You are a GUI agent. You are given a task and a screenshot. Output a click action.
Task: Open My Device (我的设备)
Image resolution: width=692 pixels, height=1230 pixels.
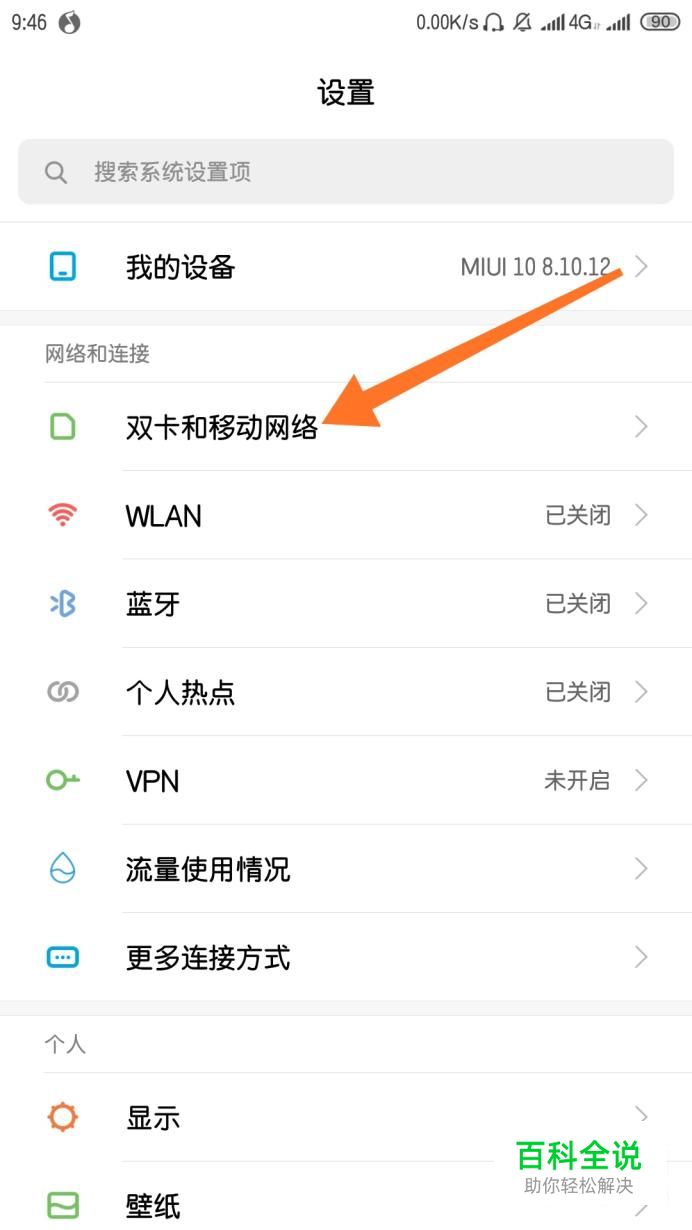pyautogui.click(x=345, y=267)
